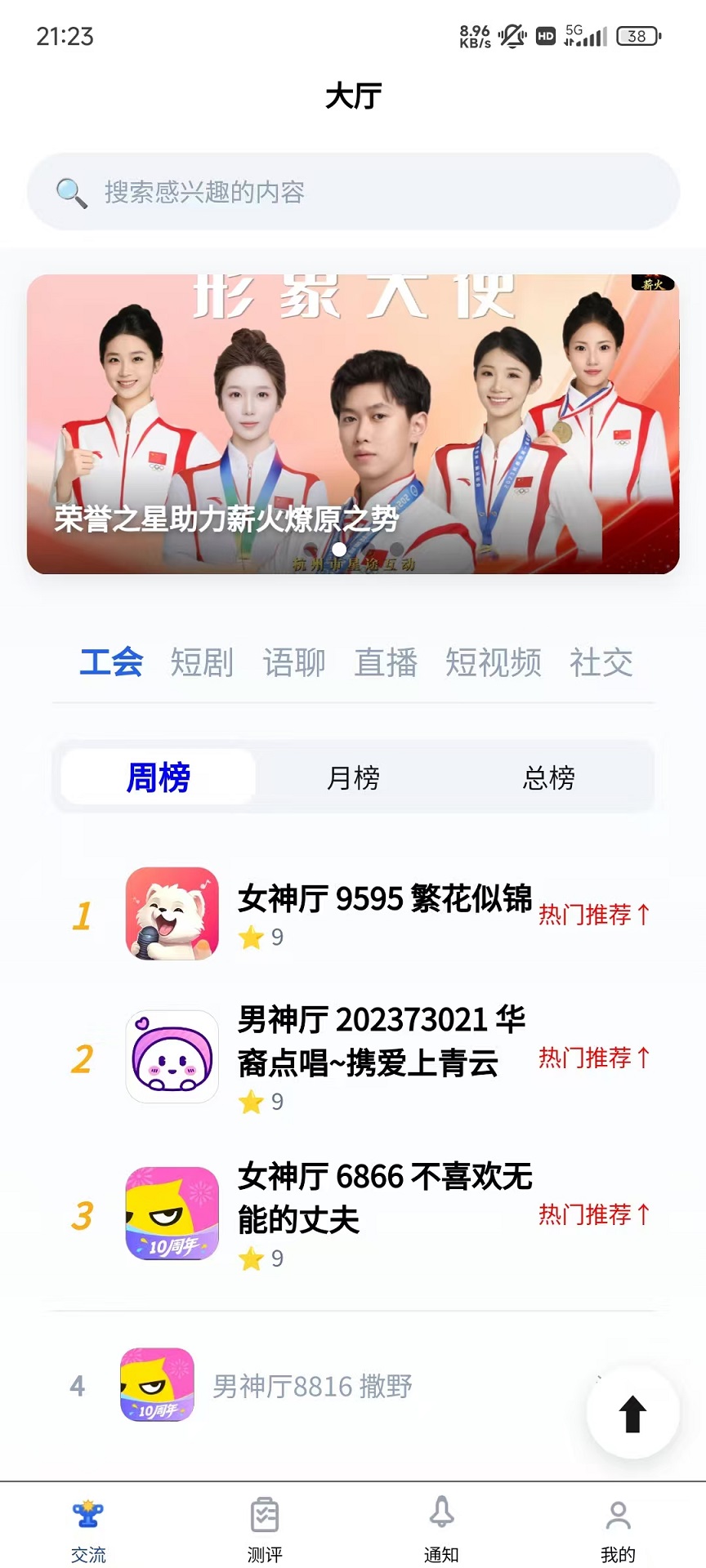Tap the rank 1 女神厅 room avatar

(x=172, y=914)
